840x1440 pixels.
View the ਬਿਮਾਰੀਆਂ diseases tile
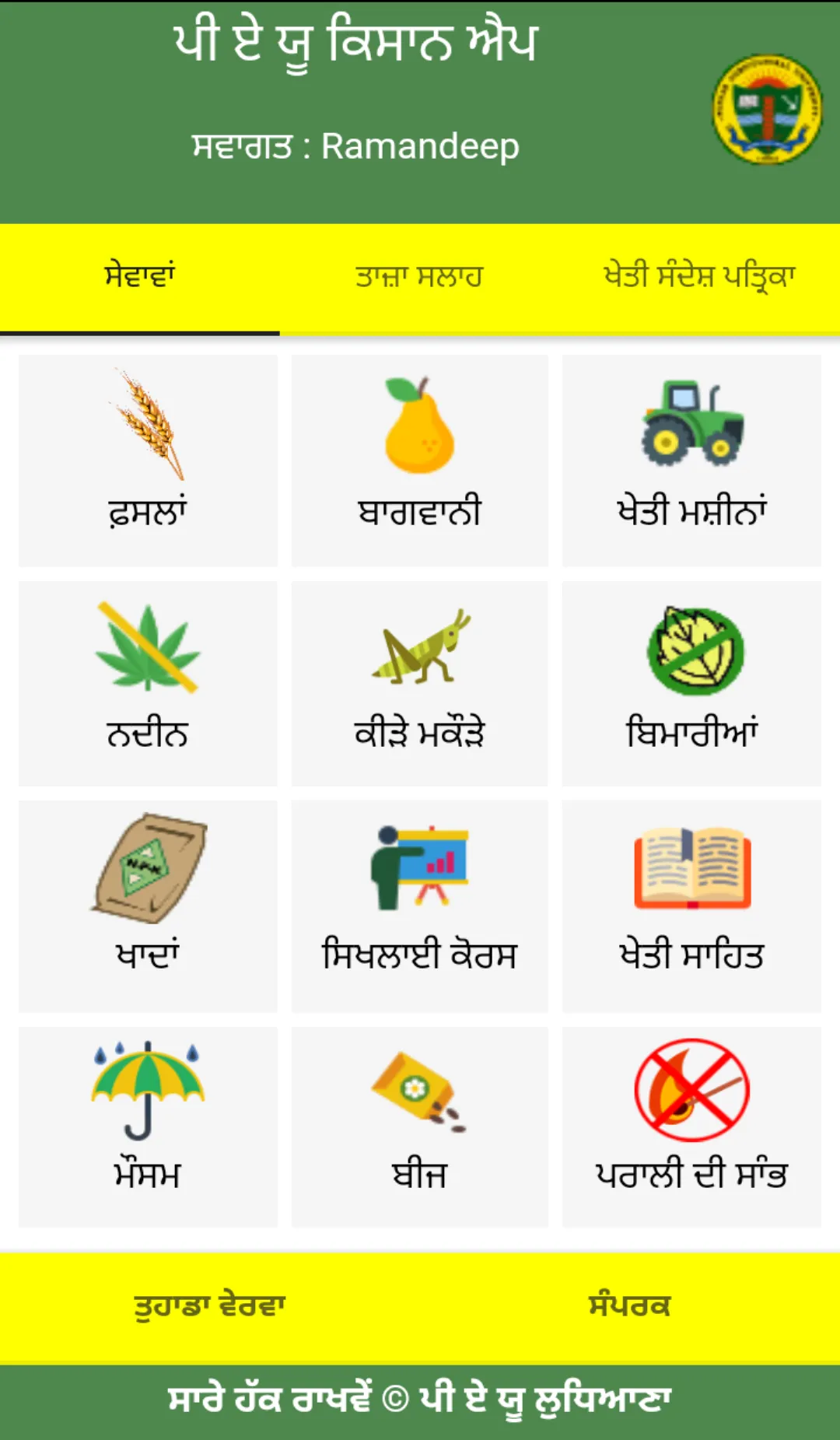691,683
